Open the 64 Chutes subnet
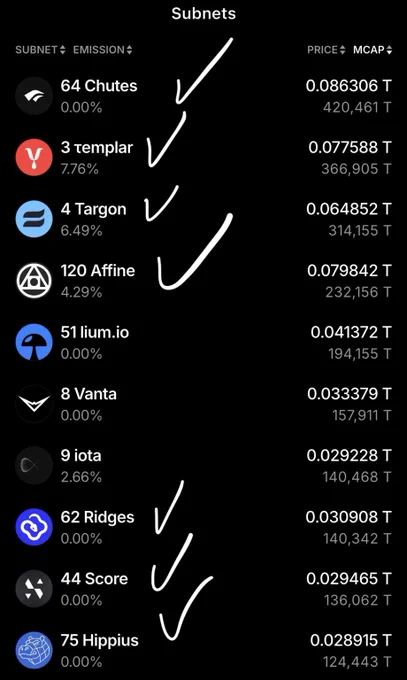The width and height of the screenshot is (407, 680). 204,96
